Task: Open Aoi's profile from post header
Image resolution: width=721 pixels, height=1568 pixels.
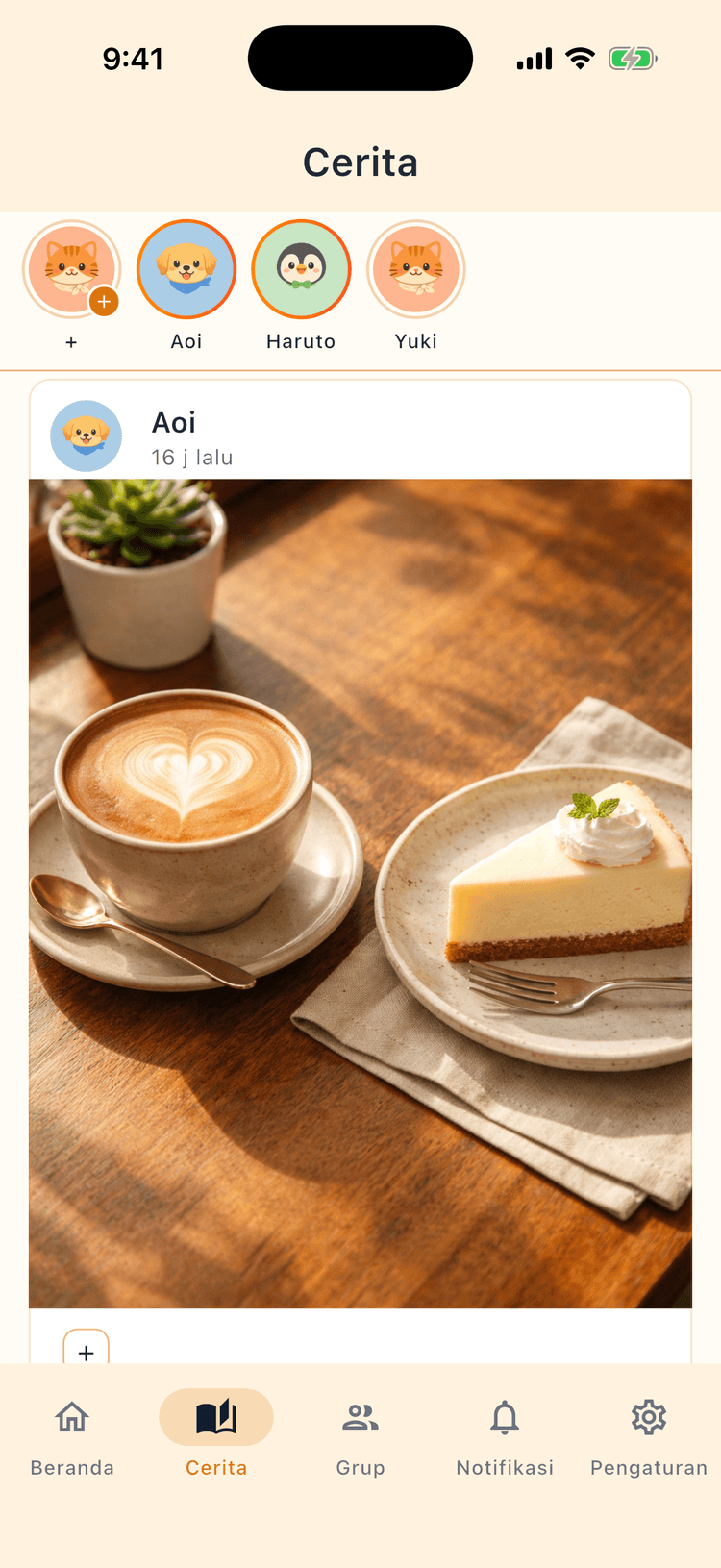Action: 87,436
